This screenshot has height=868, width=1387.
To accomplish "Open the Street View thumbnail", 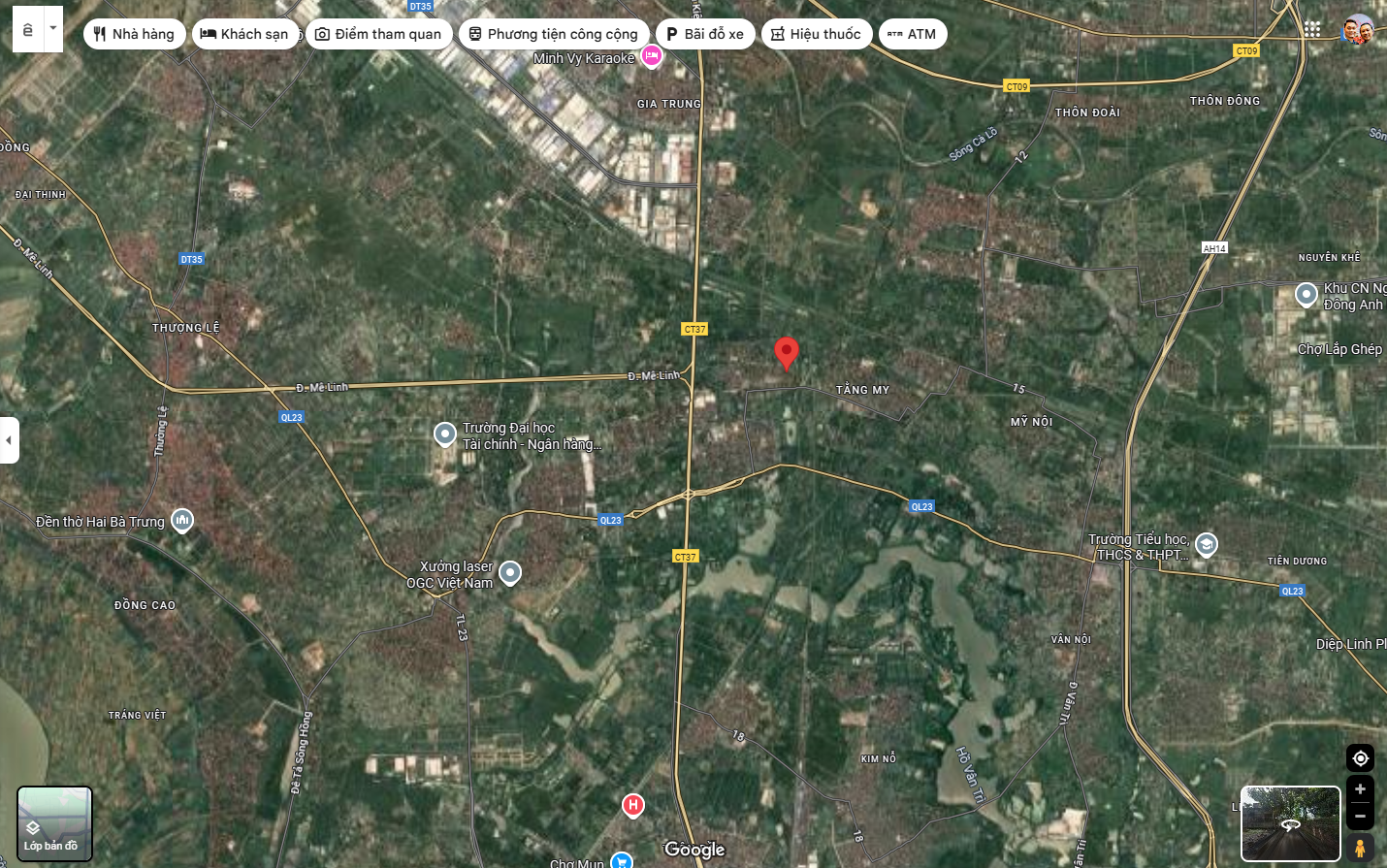I will click(x=1290, y=823).
